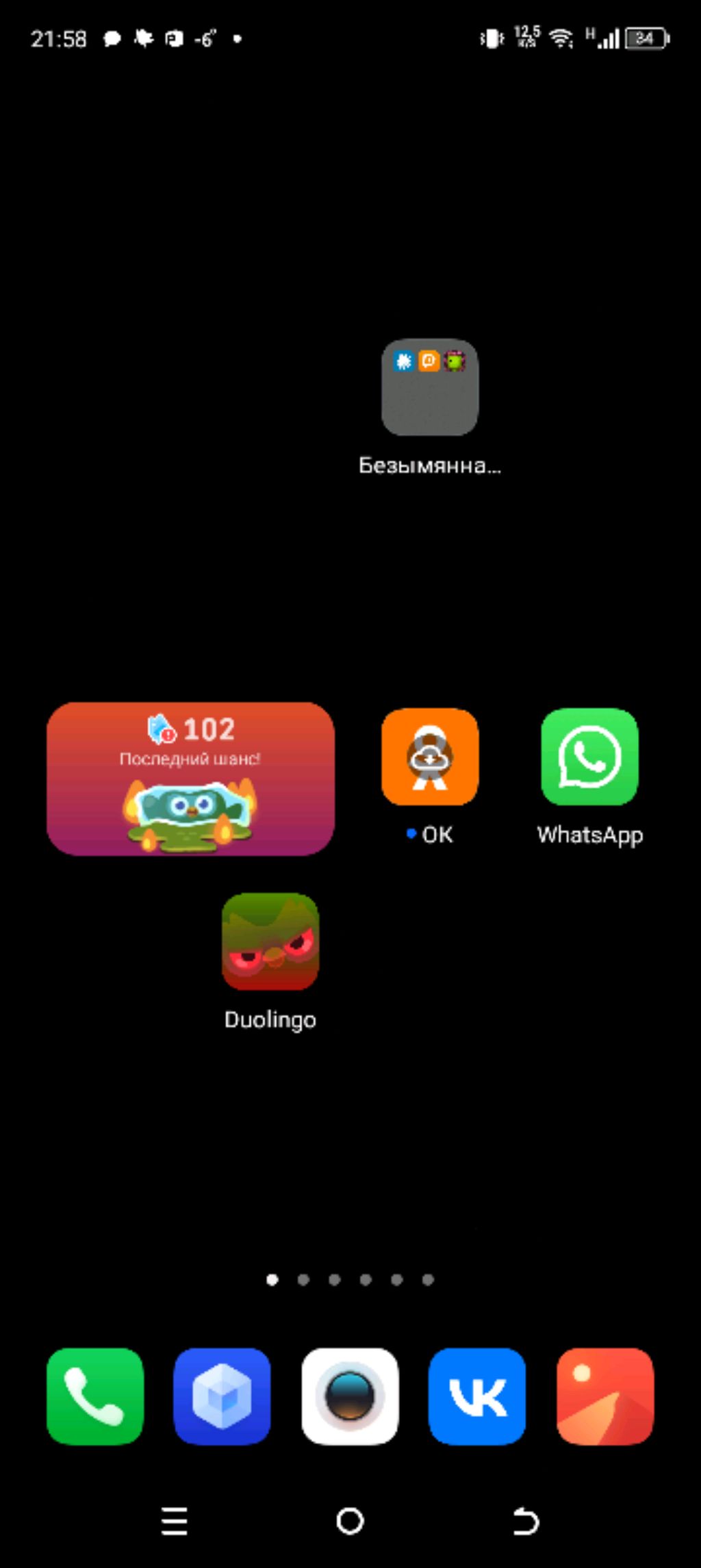
Task: Launch the OK app
Action: click(430, 757)
